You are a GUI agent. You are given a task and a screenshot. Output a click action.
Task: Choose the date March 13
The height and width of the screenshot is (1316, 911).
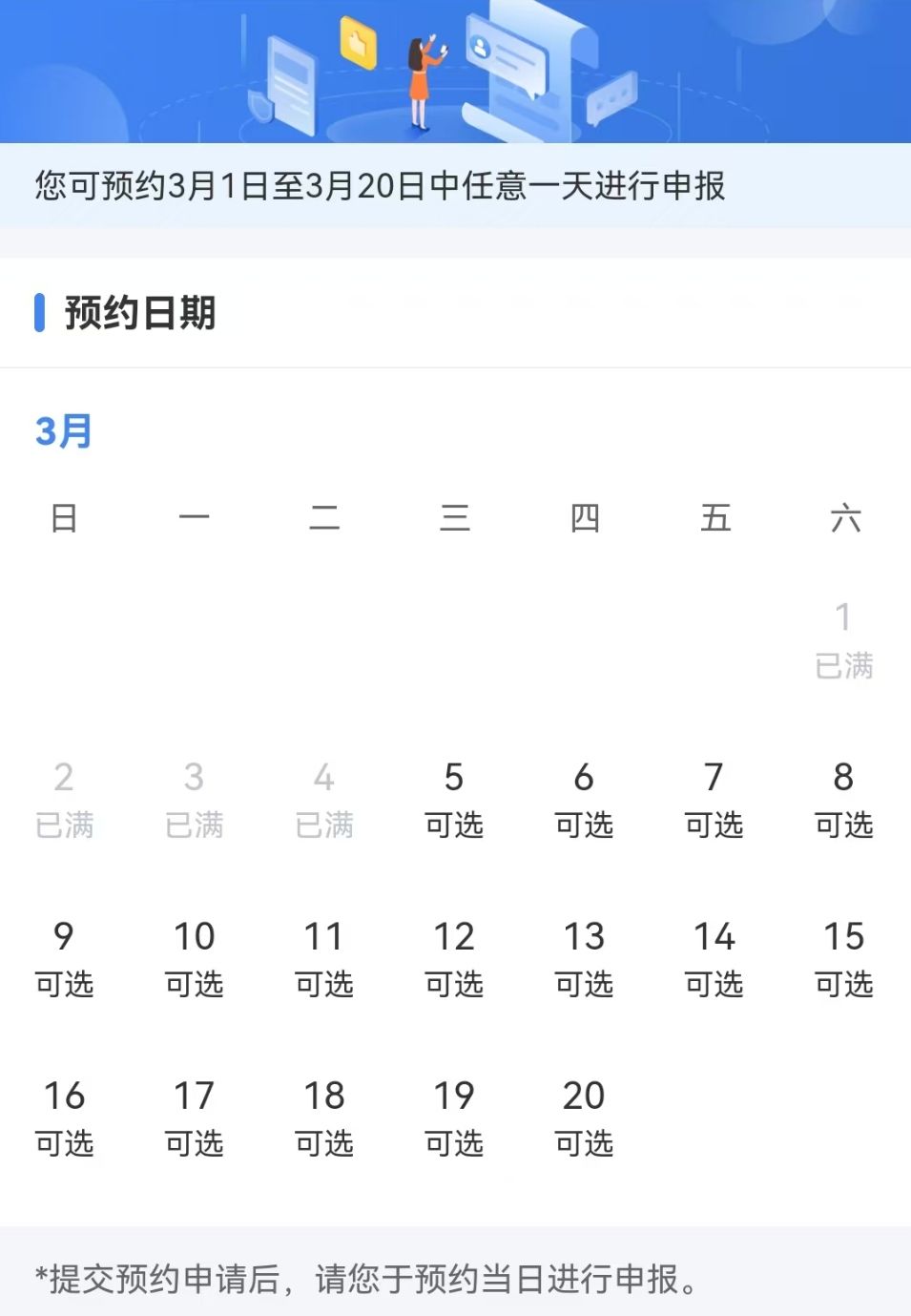584,959
